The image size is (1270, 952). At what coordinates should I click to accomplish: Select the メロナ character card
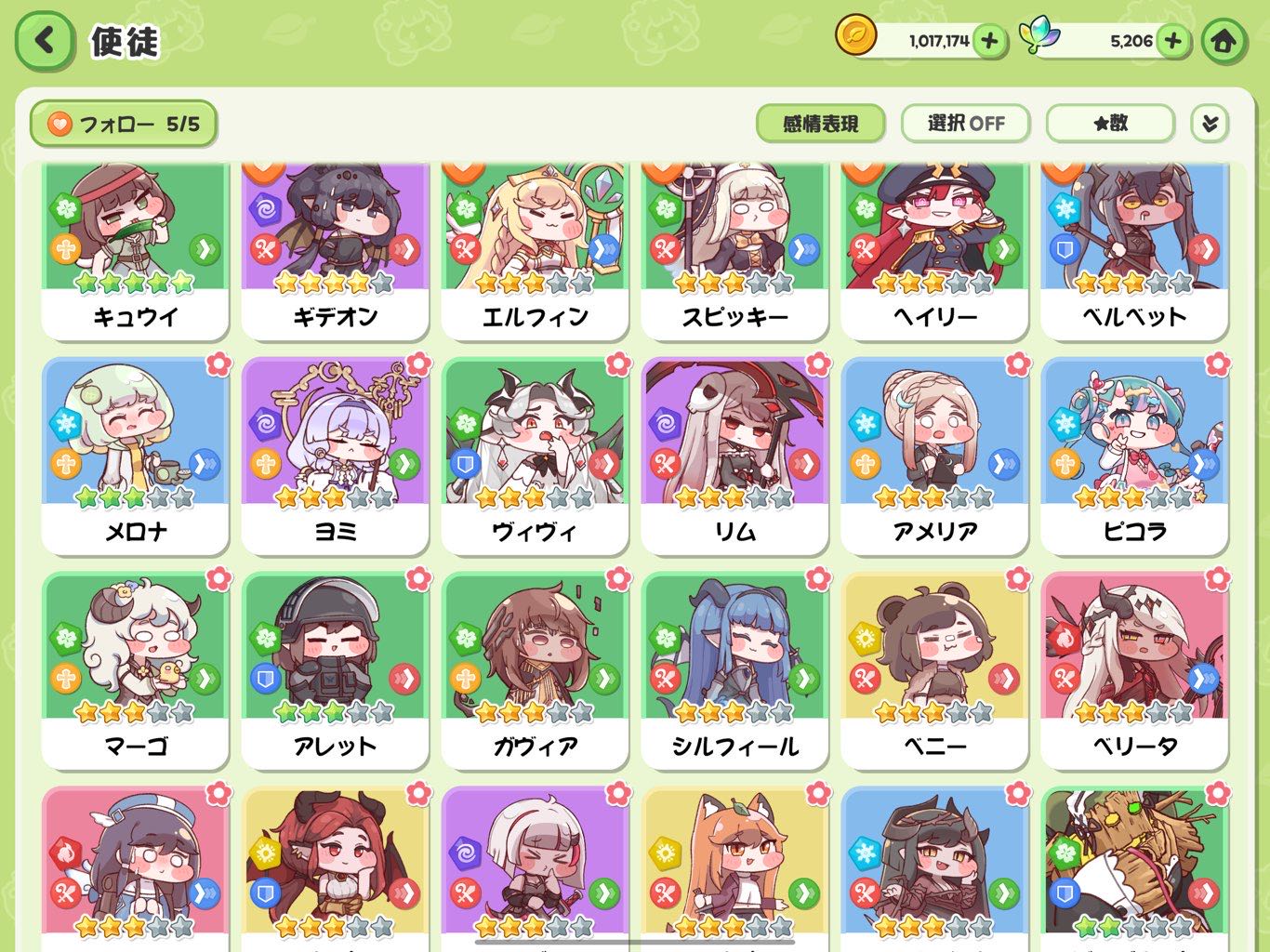click(x=135, y=456)
